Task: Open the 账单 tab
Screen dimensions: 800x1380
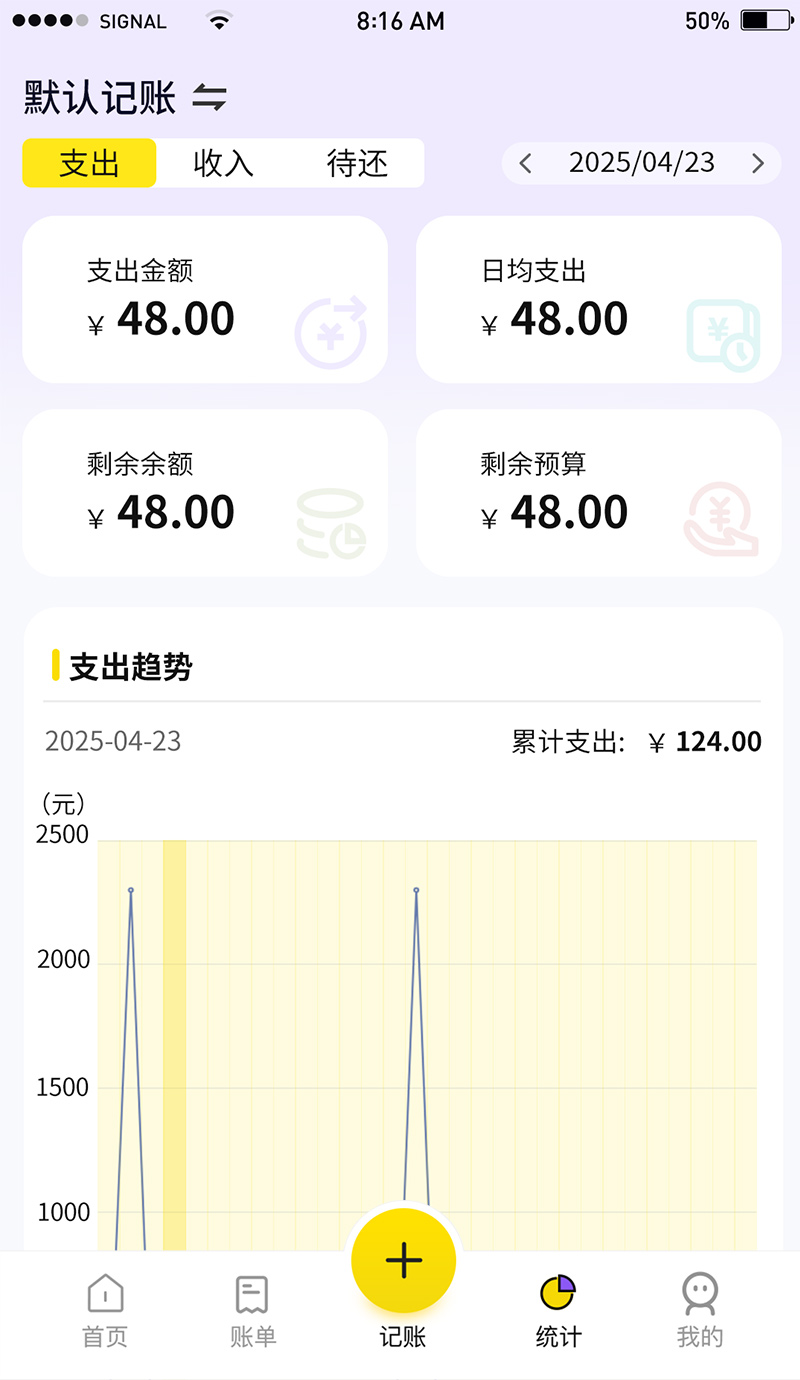Action: coord(252,1311)
